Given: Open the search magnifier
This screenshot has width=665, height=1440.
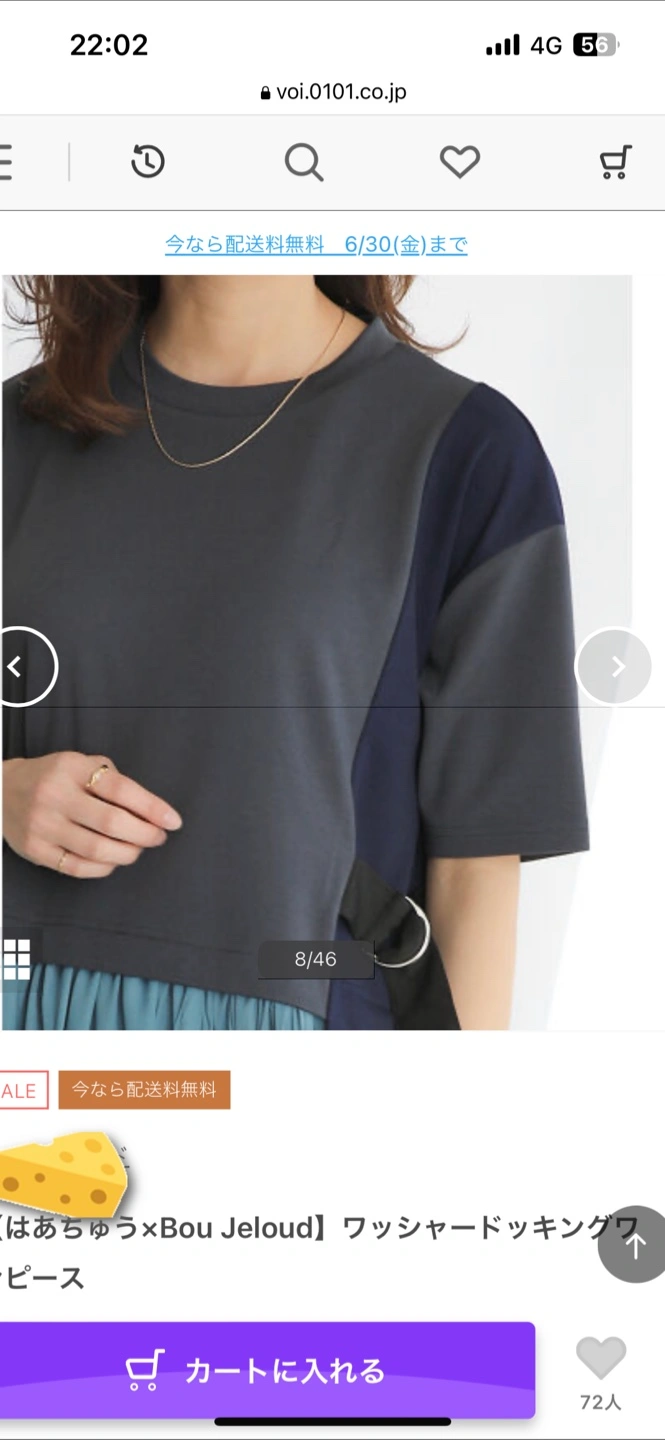Looking at the screenshot, I should (303, 162).
